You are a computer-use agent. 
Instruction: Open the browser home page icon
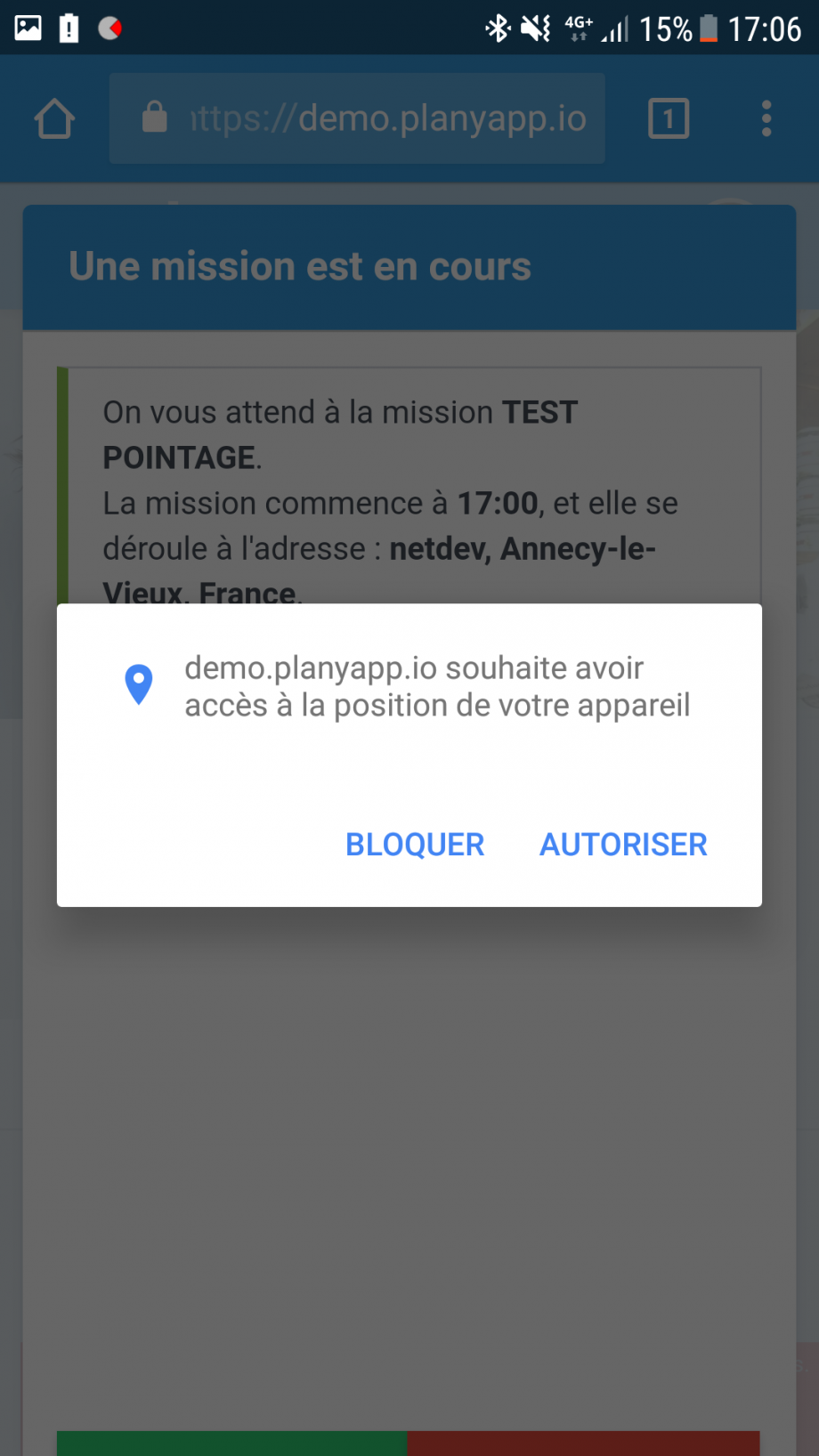coord(54,118)
